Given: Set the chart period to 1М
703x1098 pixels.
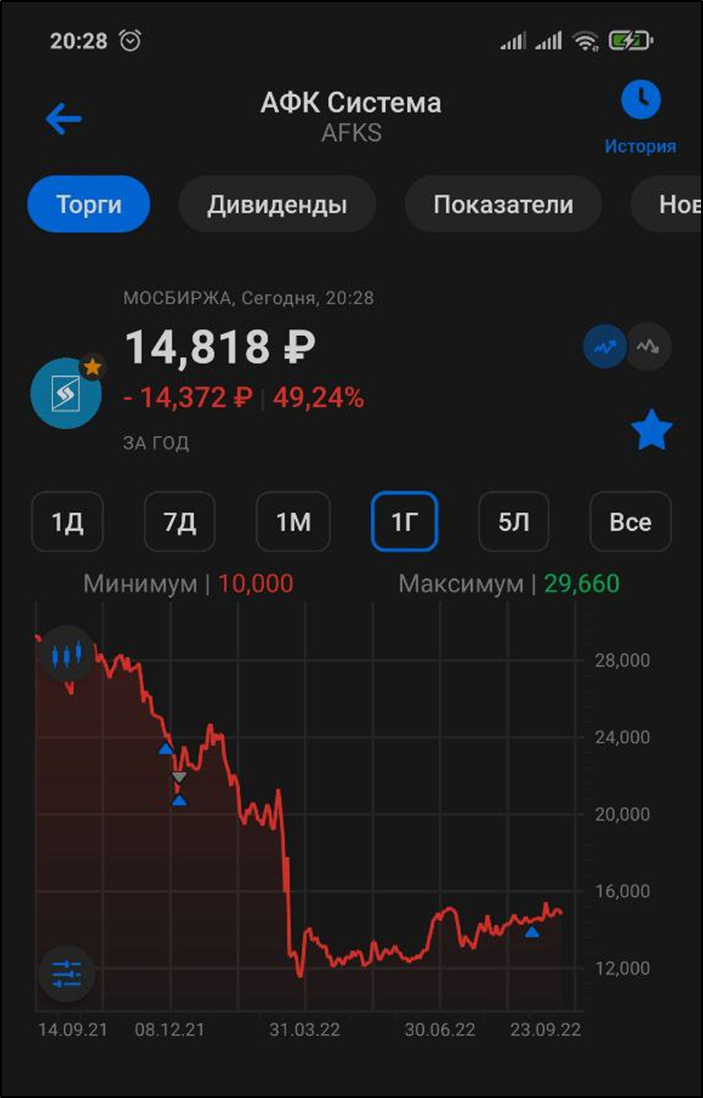Looking at the screenshot, I should click(292, 521).
